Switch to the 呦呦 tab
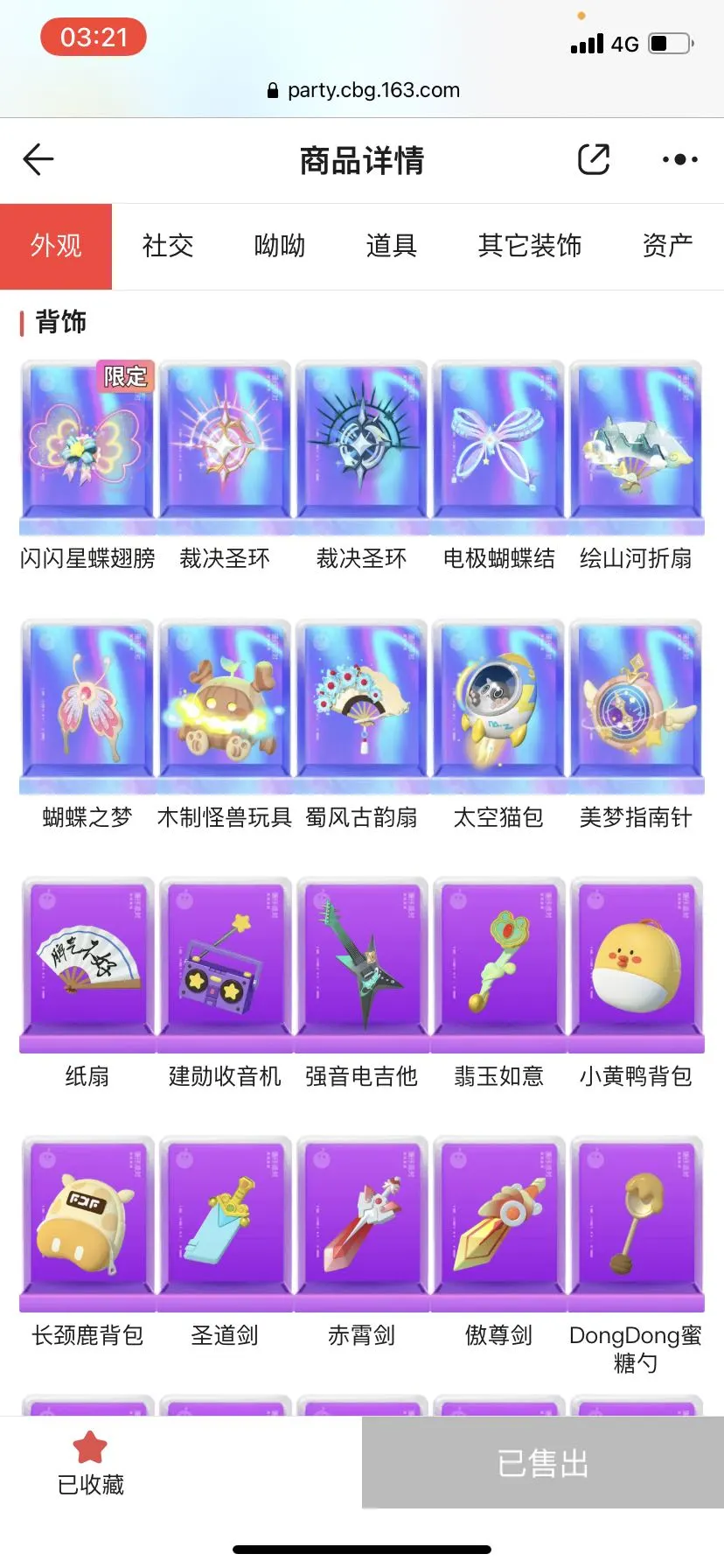Screen dimensions: 724x1568 (279, 246)
